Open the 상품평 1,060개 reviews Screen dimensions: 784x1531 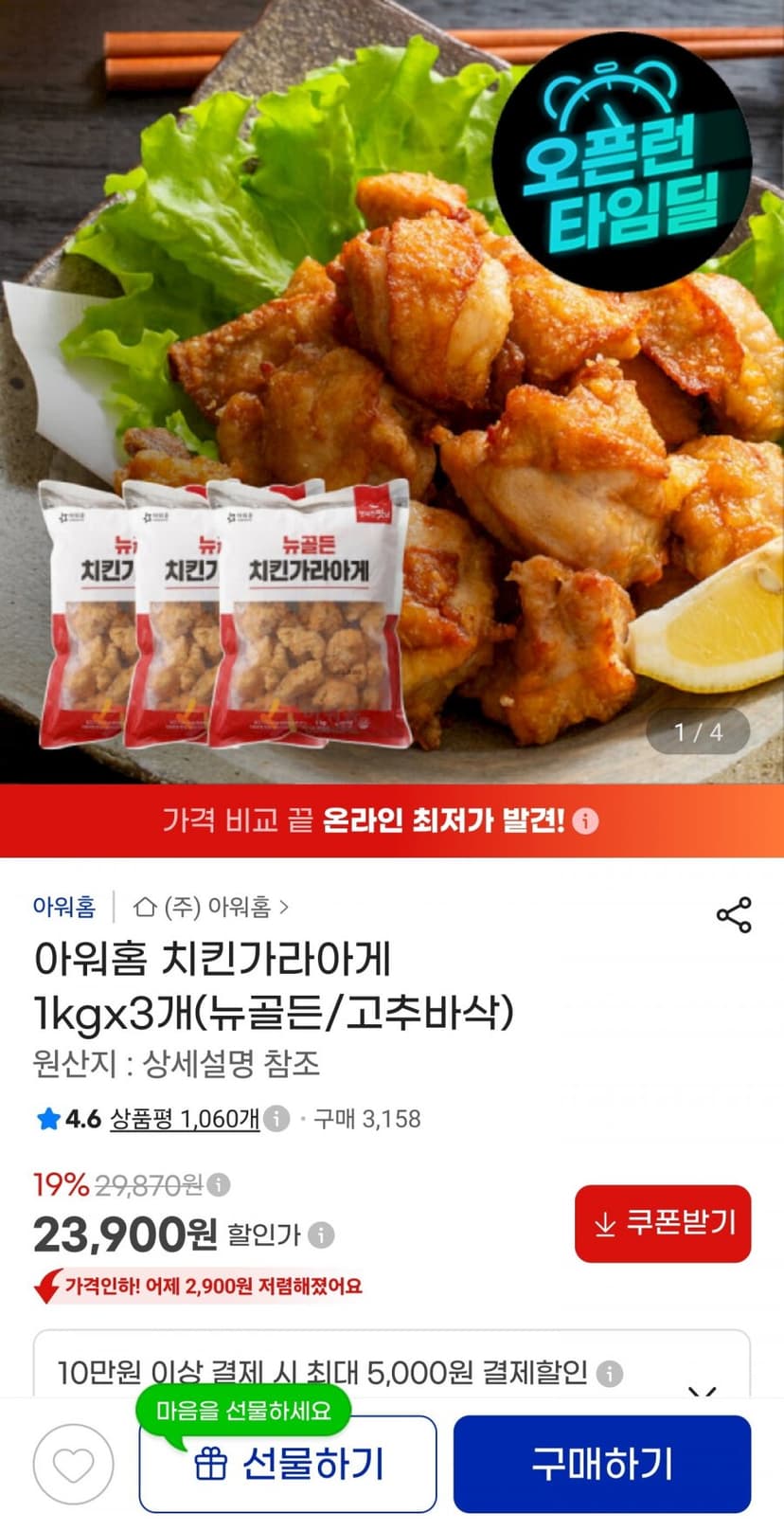[185, 1119]
